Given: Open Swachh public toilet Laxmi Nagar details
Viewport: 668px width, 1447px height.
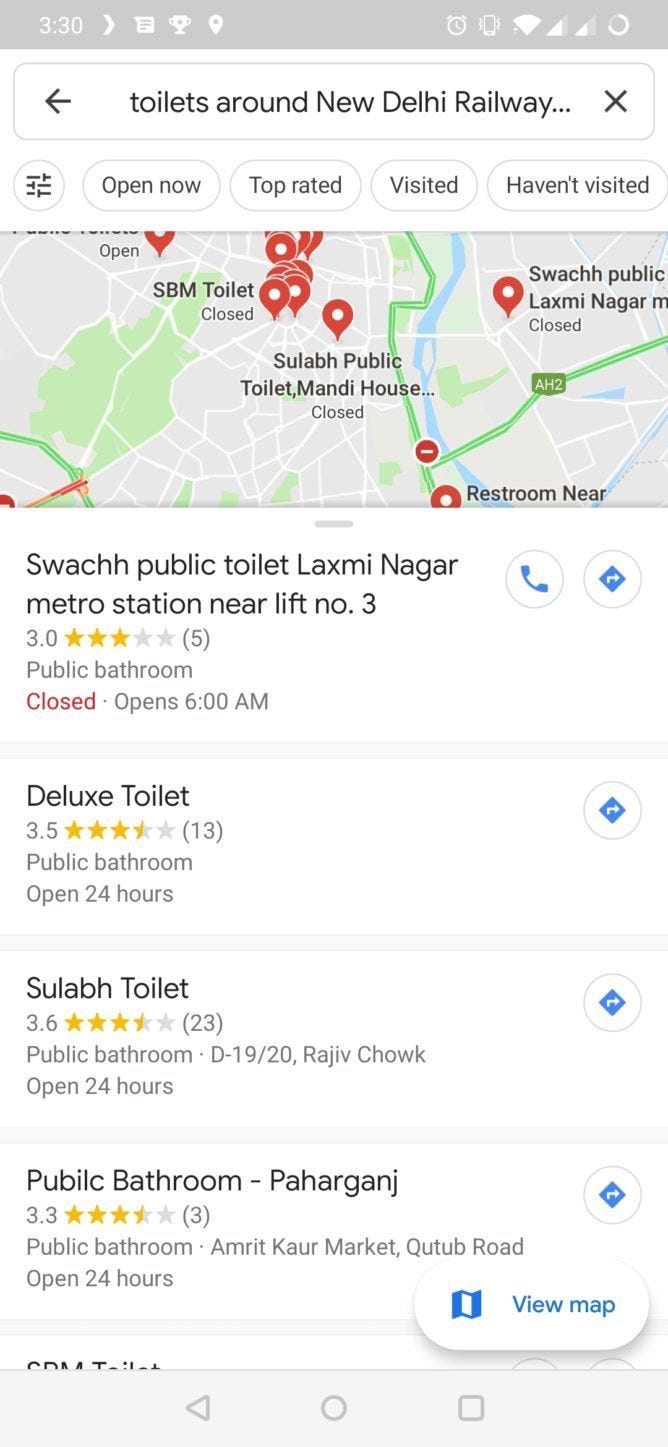Looking at the screenshot, I should (x=250, y=632).
